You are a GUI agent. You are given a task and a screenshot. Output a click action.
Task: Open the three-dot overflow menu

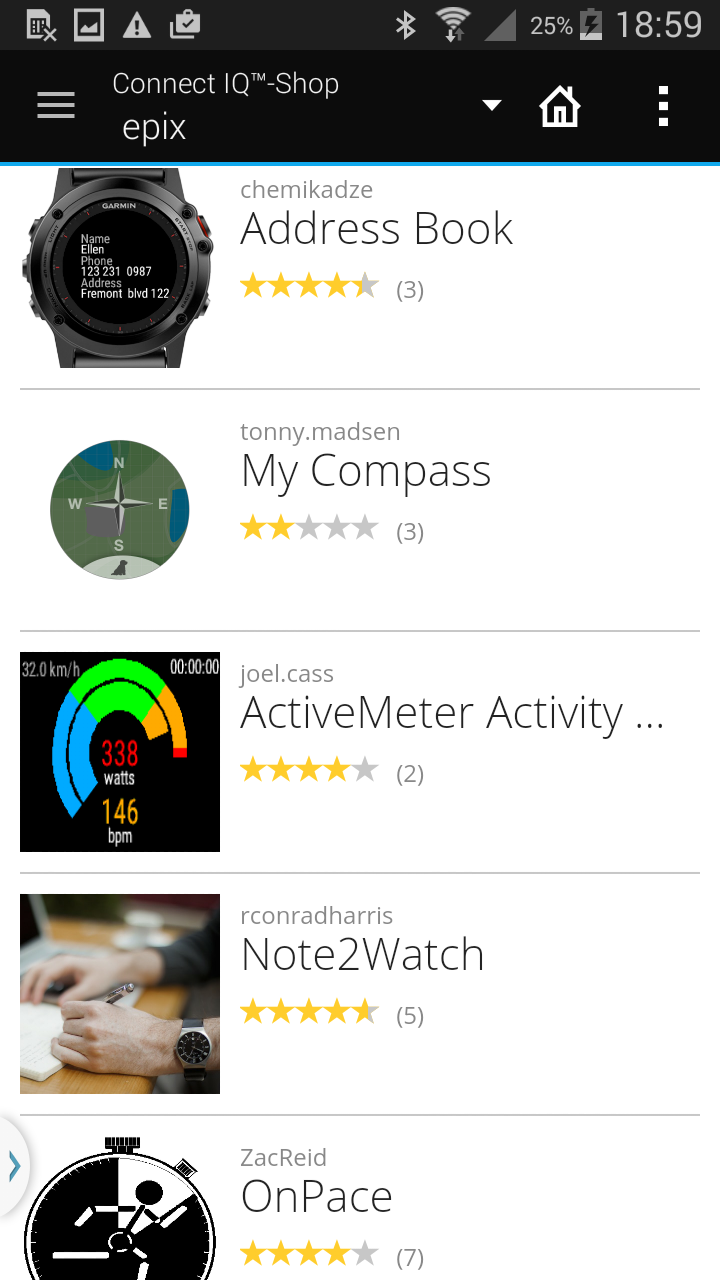663,106
